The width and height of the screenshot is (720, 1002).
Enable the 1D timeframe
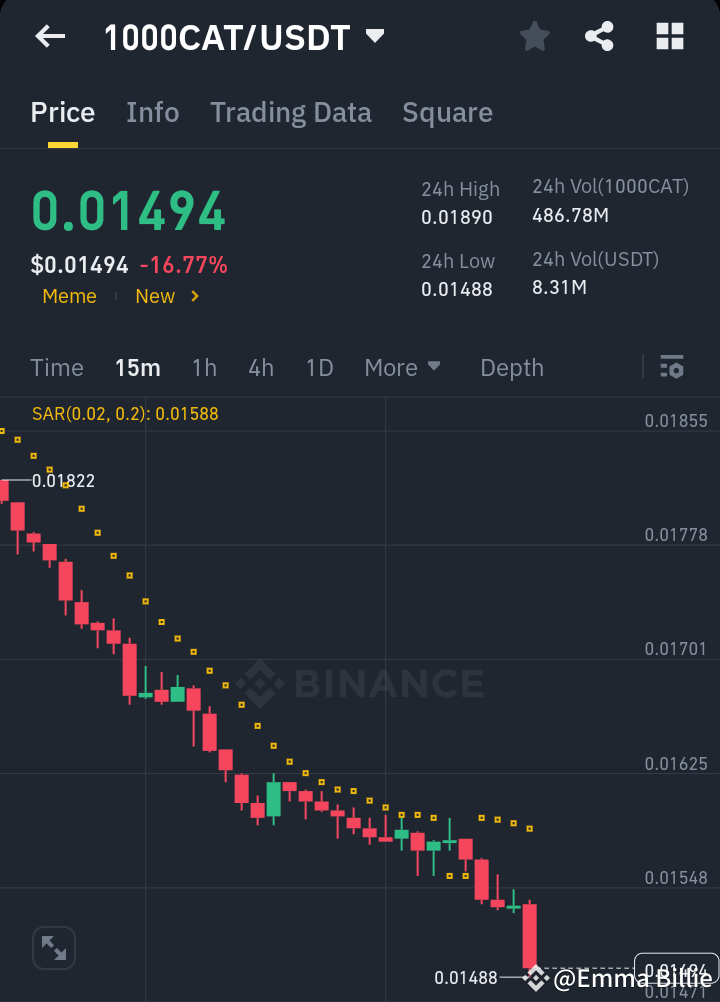(x=319, y=368)
